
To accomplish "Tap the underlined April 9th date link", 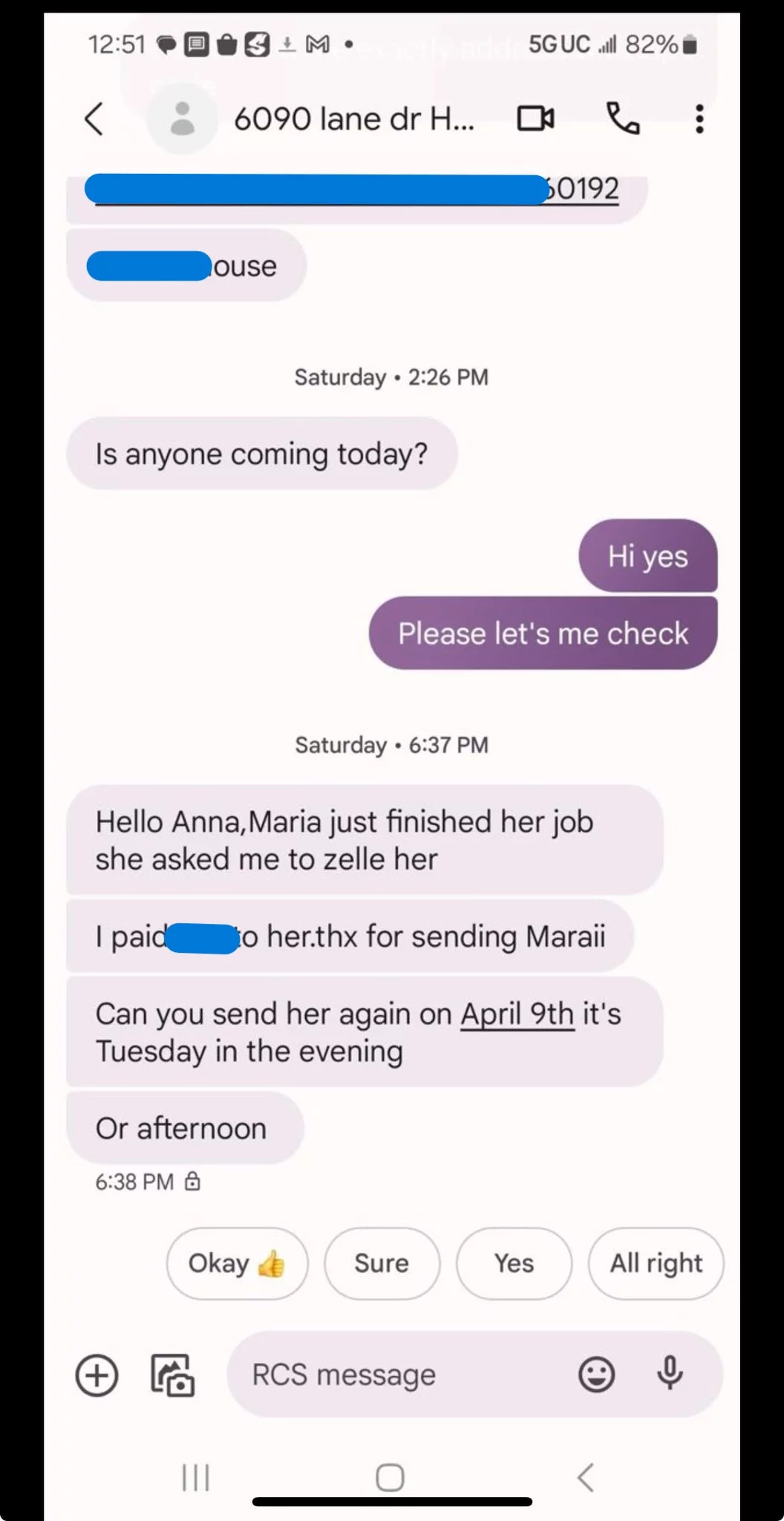I will coord(517,1014).
